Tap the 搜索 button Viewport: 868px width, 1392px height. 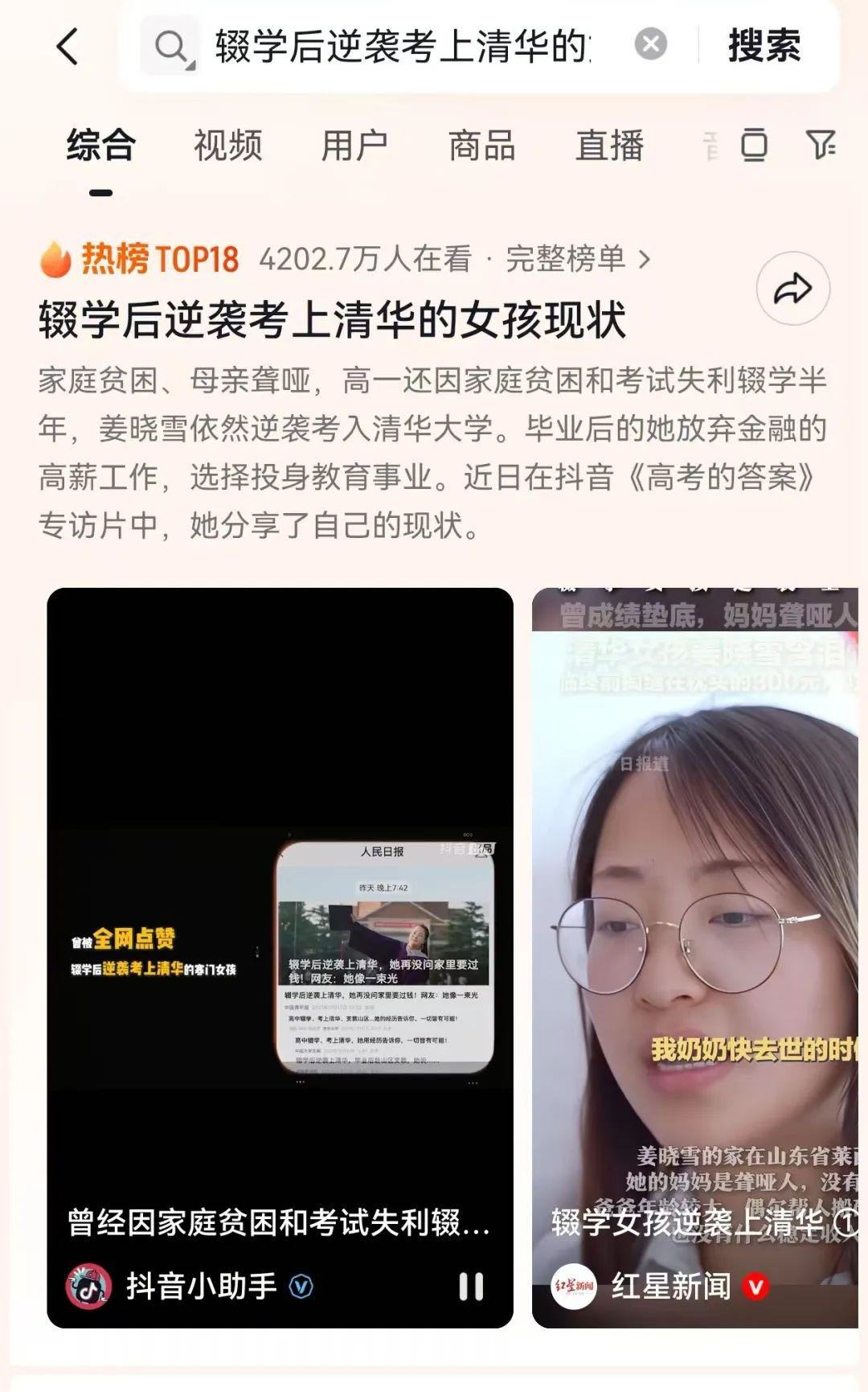pos(764,46)
